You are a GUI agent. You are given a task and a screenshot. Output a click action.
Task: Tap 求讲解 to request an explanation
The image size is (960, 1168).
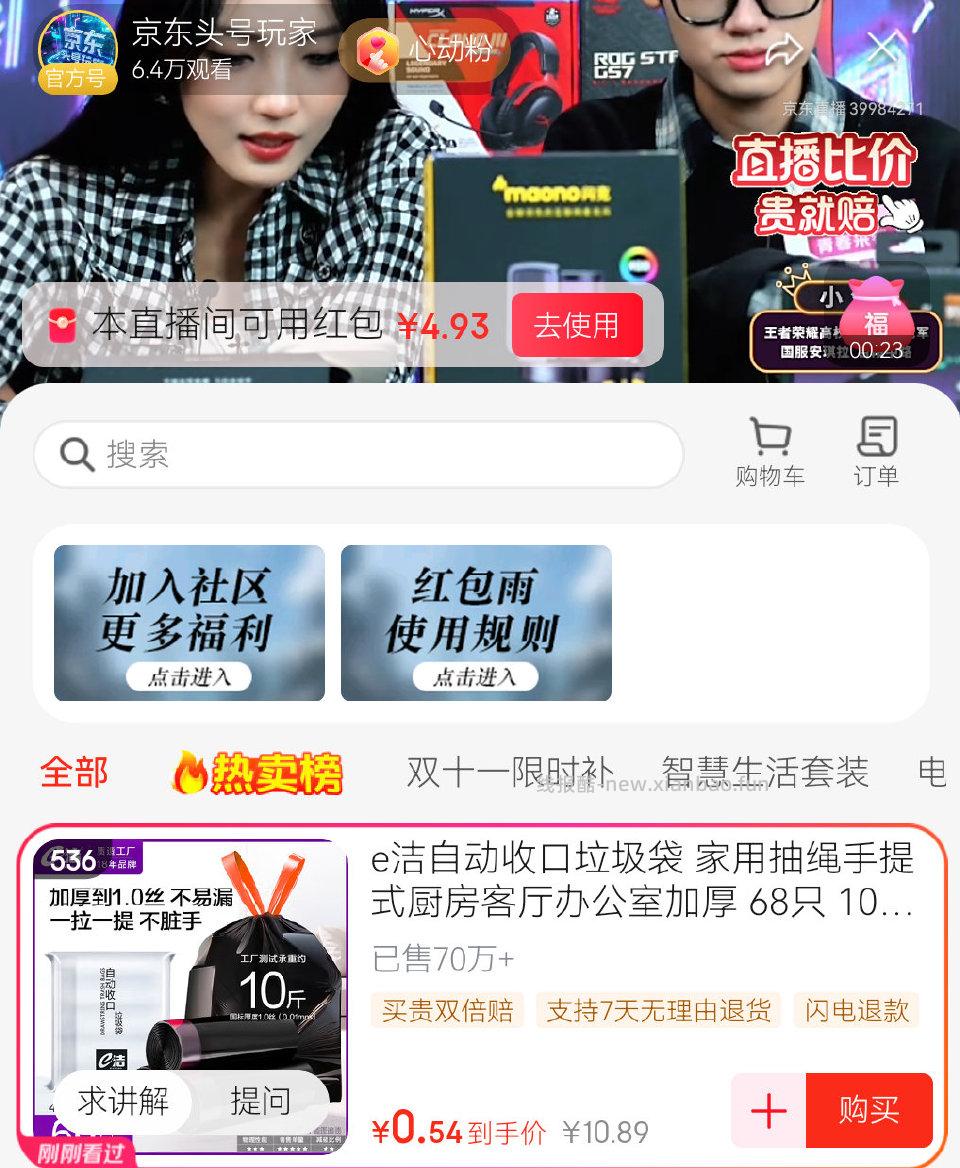pyautogui.click(x=123, y=1101)
